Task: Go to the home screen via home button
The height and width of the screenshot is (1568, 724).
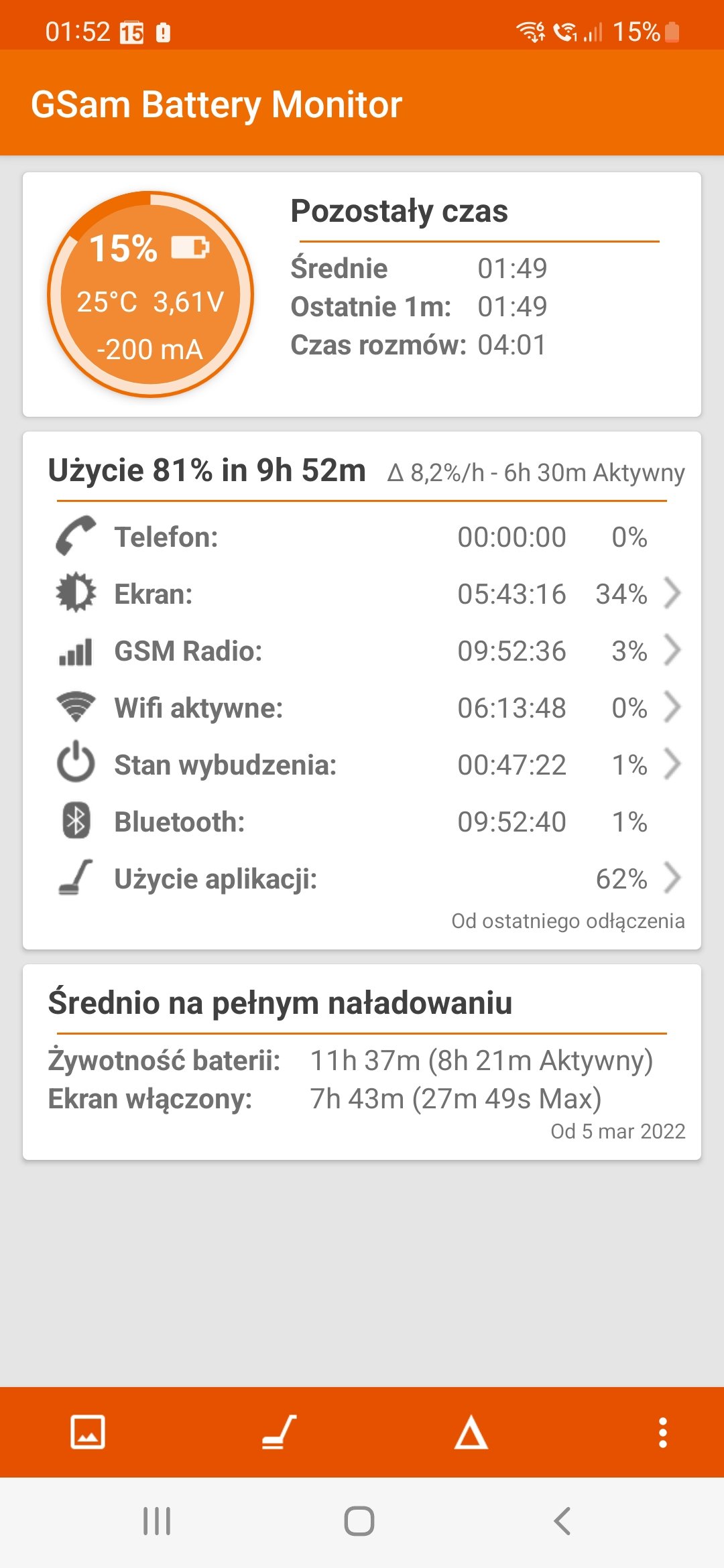Action: point(359,1521)
